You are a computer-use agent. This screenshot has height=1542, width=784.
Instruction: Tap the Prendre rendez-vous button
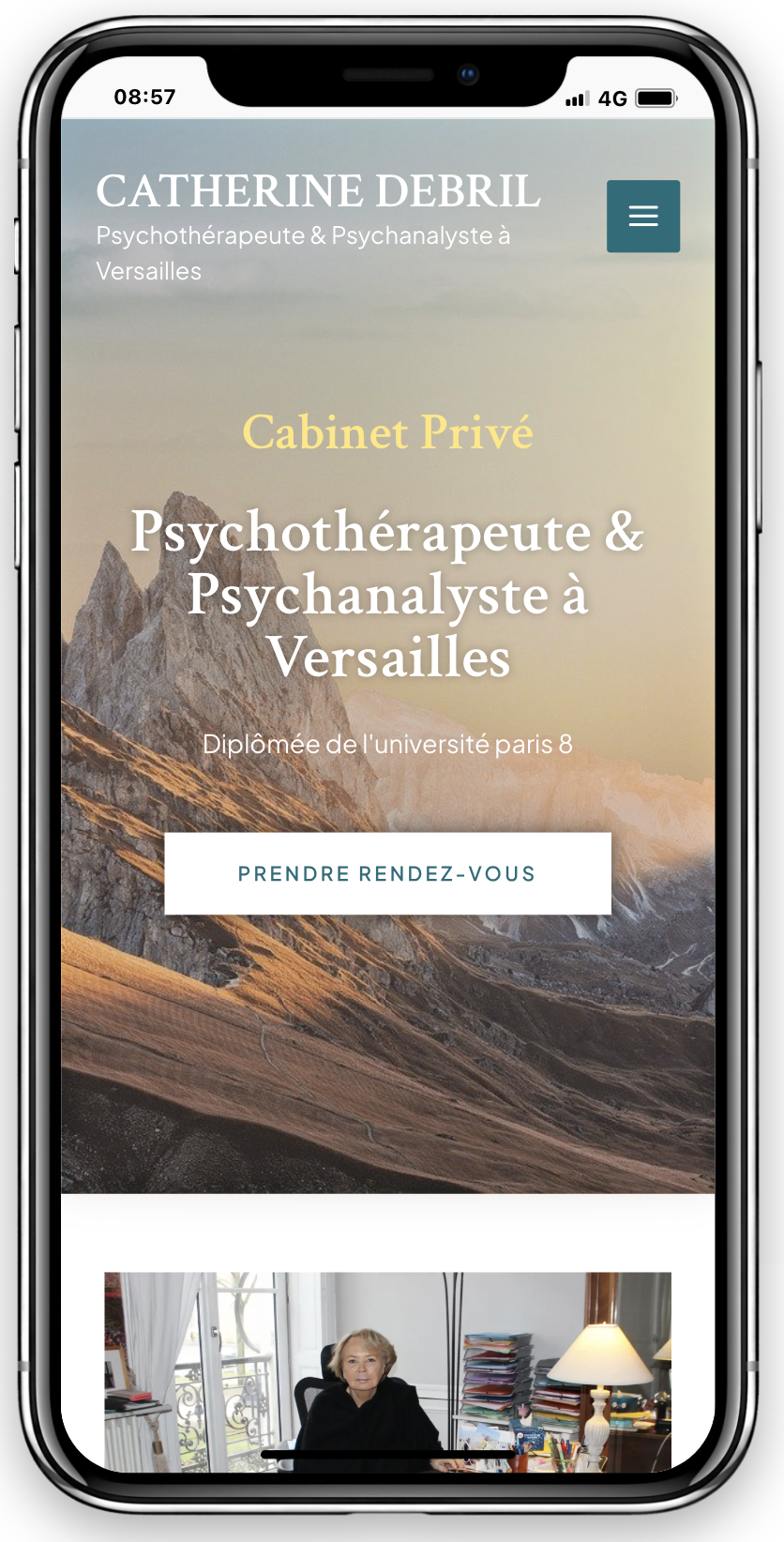pos(387,873)
